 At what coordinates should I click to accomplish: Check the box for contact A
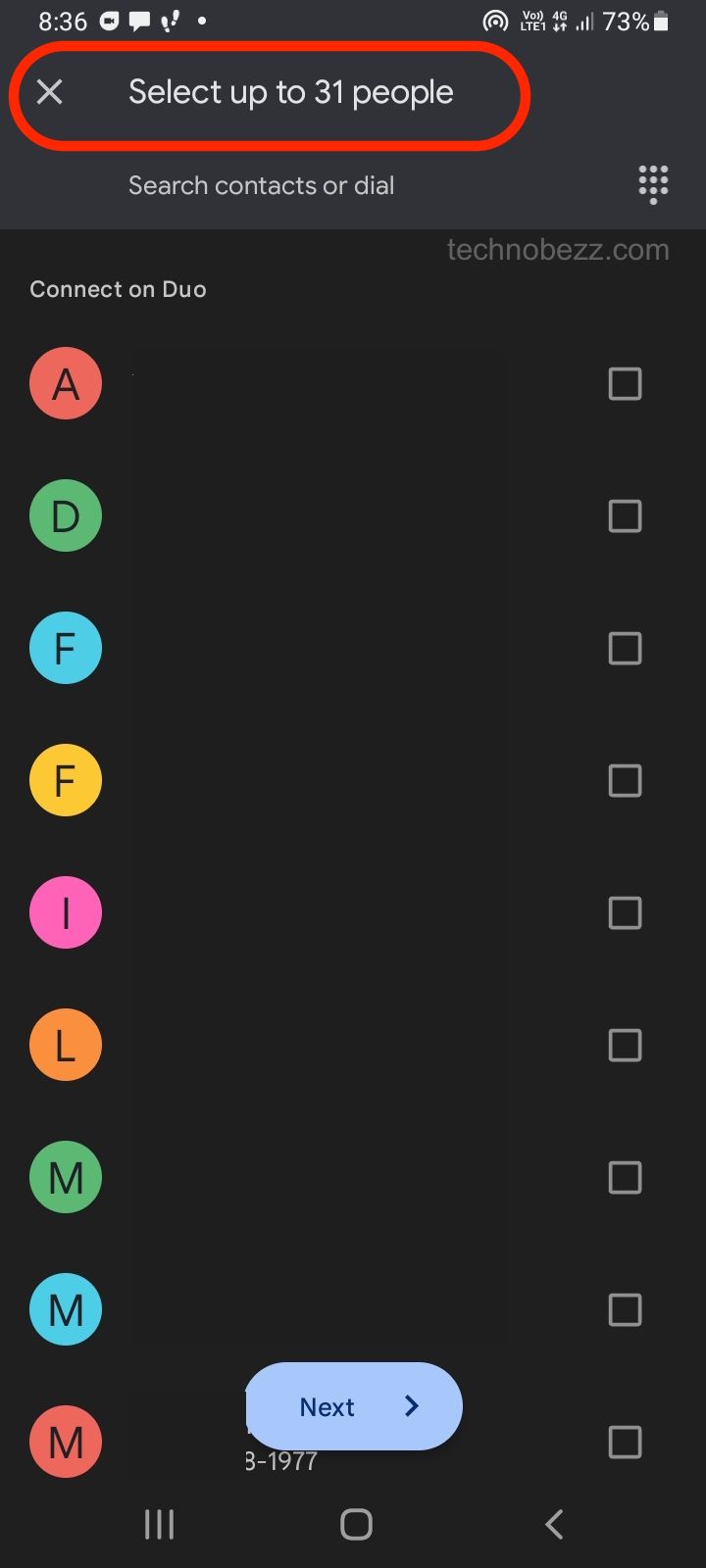pyautogui.click(x=626, y=384)
